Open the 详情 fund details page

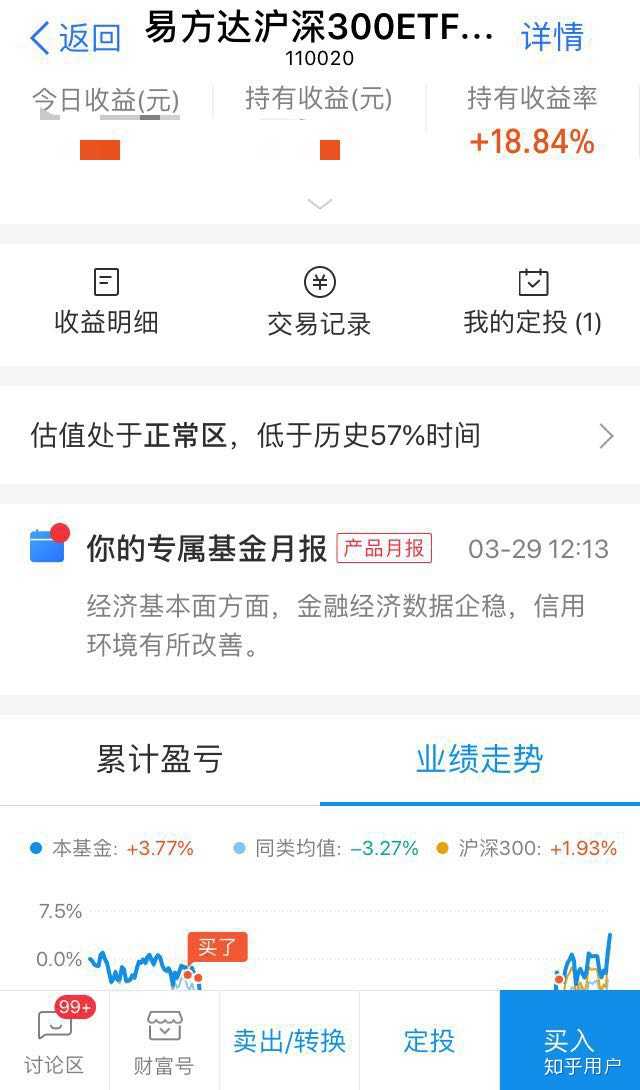[x=552, y=38]
